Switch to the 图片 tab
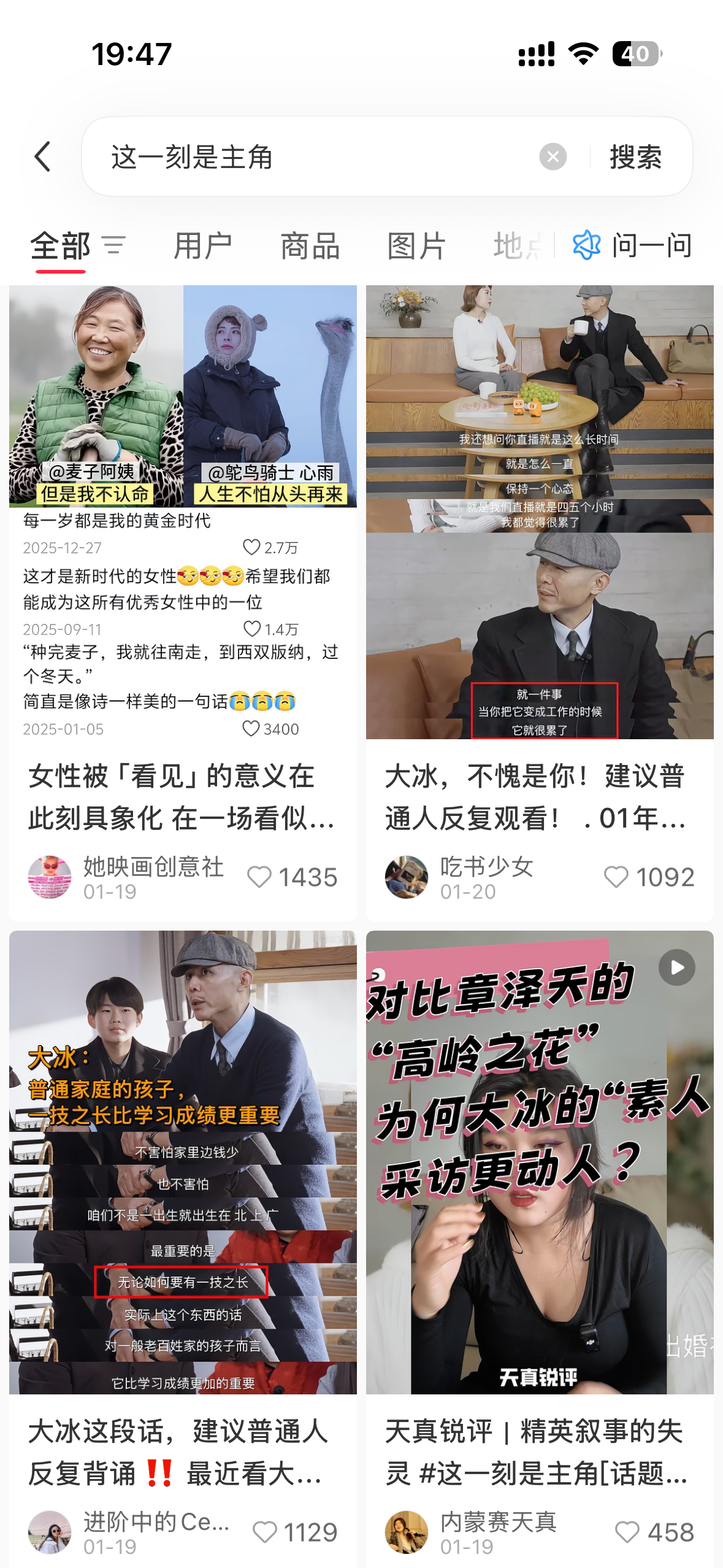The image size is (723, 1568). point(416,246)
